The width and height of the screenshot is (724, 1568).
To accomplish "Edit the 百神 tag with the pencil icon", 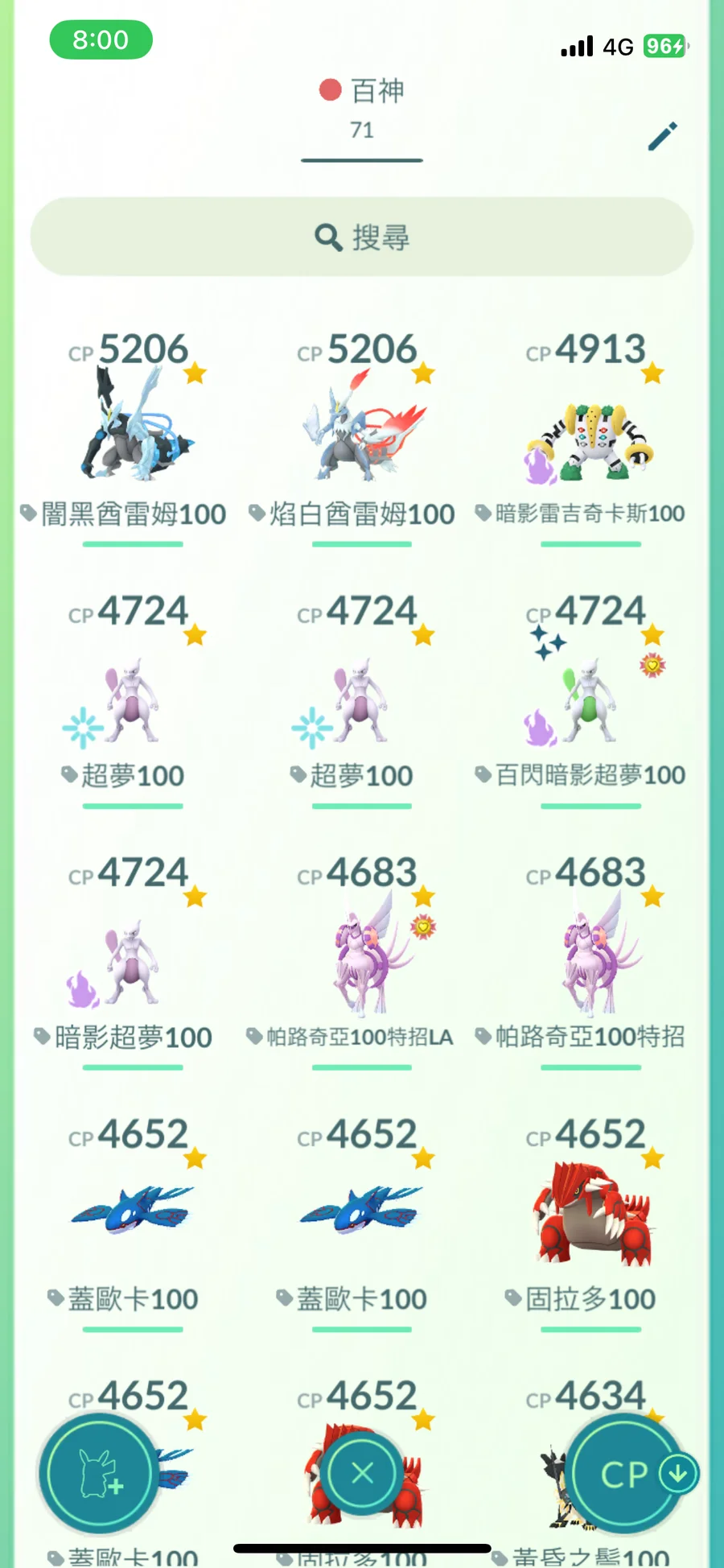I will tap(663, 136).
